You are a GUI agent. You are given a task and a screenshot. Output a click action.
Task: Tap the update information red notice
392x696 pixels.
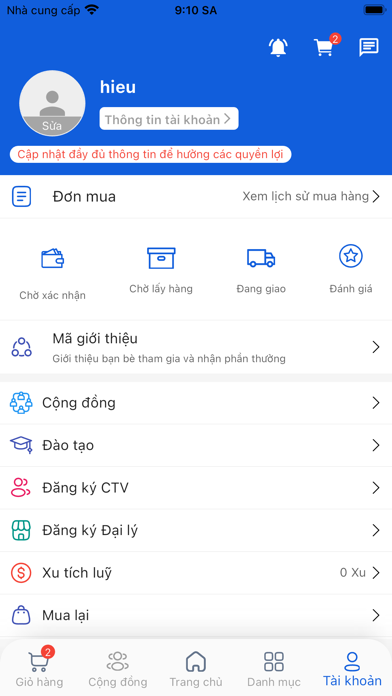point(150,154)
